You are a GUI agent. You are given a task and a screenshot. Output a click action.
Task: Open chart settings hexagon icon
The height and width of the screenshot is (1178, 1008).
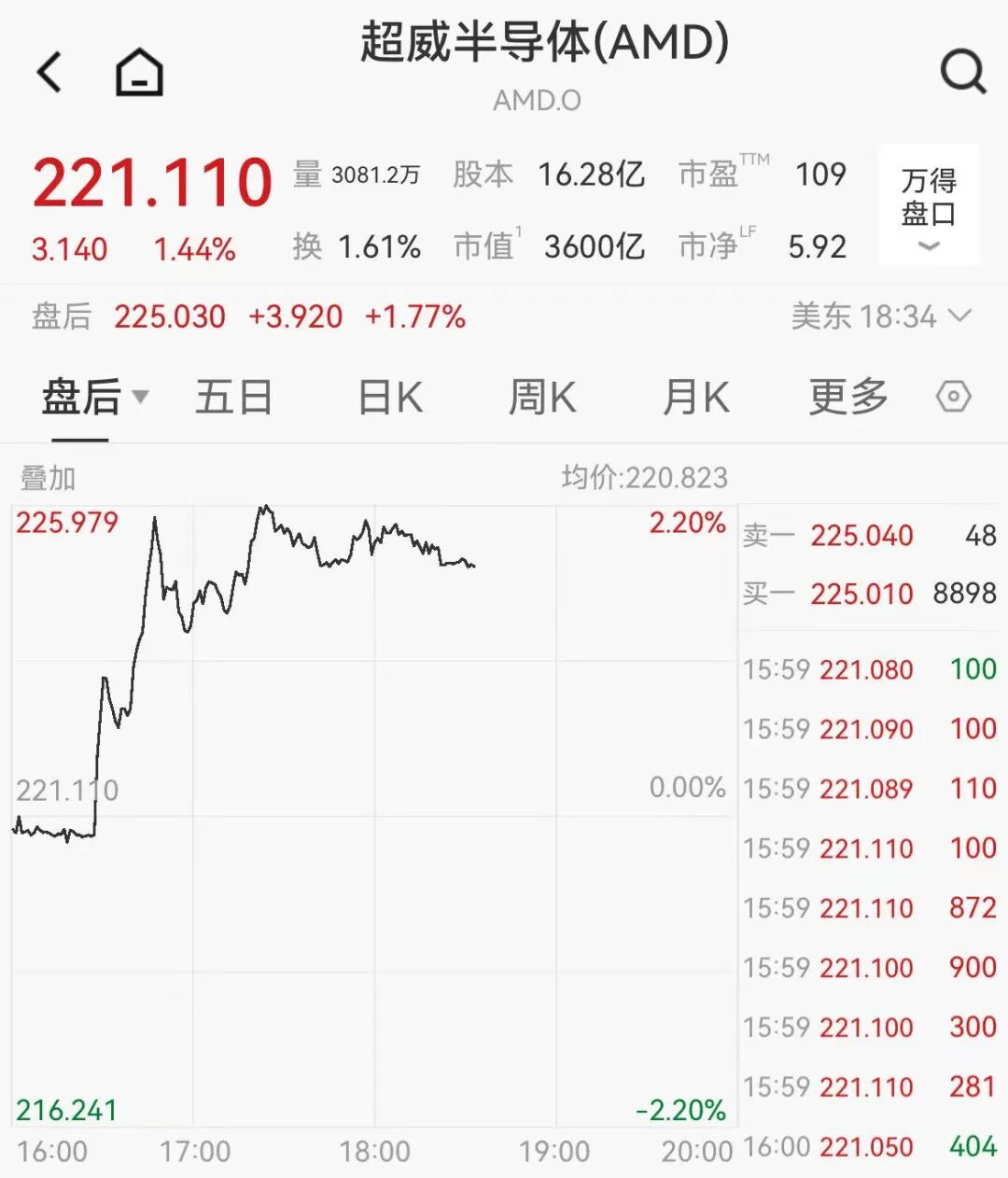click(x=953, y=398)
